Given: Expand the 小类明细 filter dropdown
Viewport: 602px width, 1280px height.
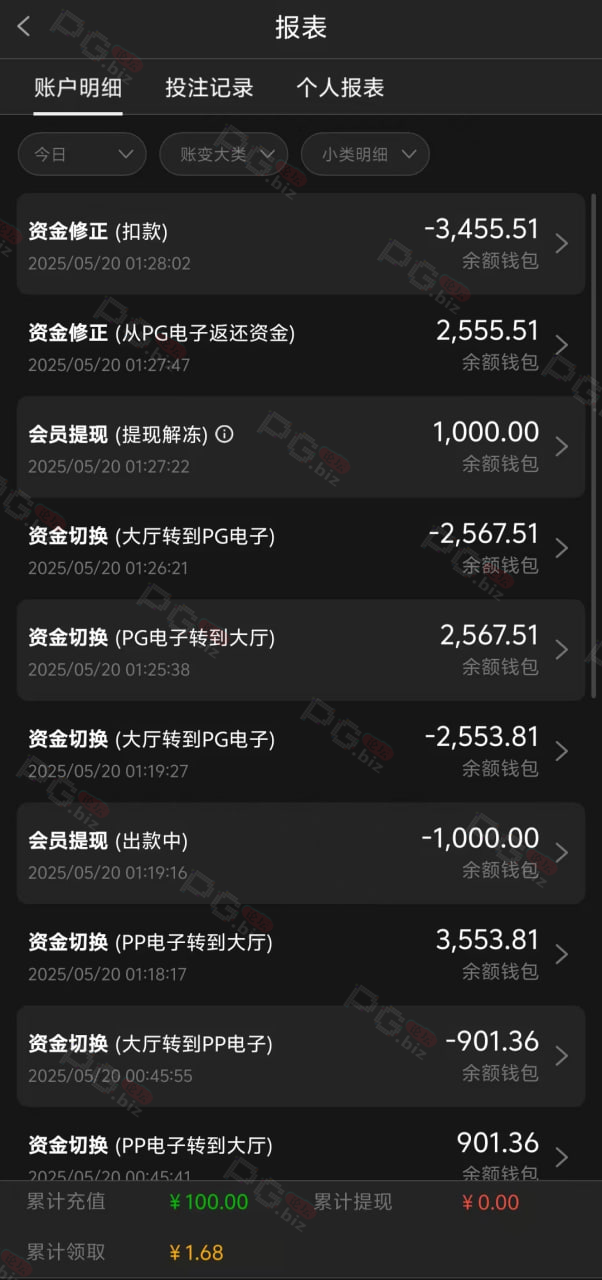Looking at the screenshot, I should (365, 154).
